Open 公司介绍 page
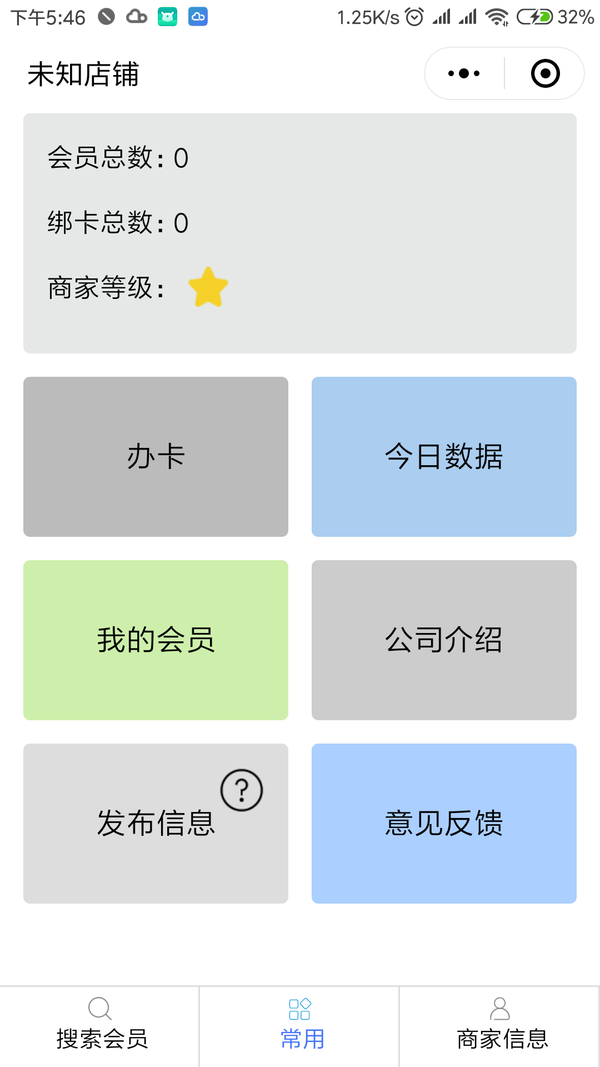 444,640
